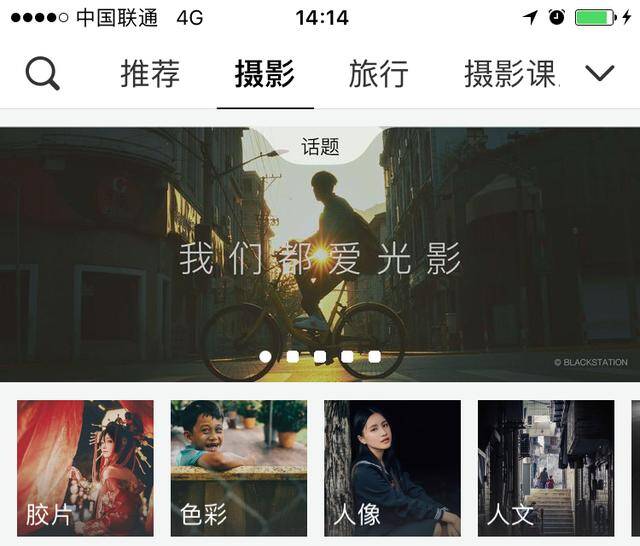Viewport: 640px width, 546px height.
Task: View the 人像 category tile
Action: 392,468
